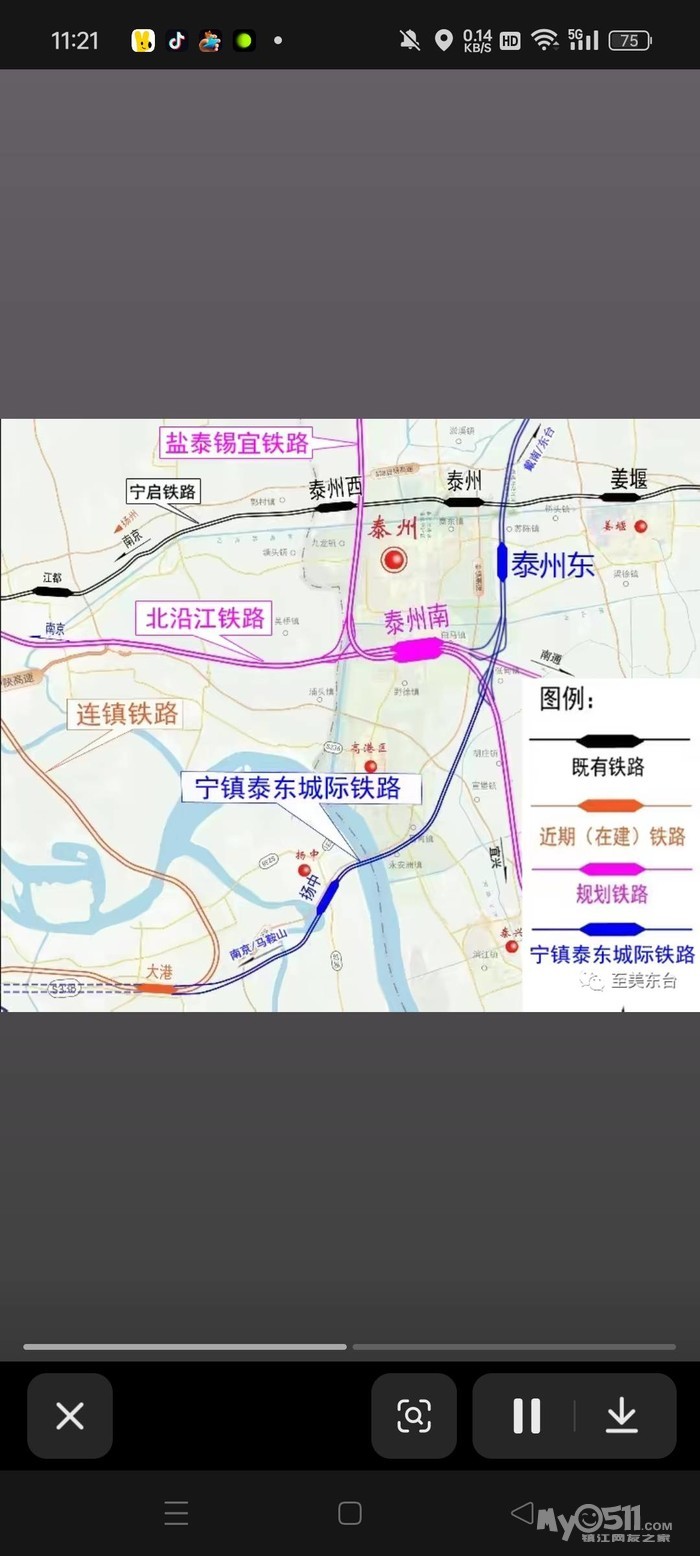
Task: Download the railway map image
Action: click(622, 1415)
